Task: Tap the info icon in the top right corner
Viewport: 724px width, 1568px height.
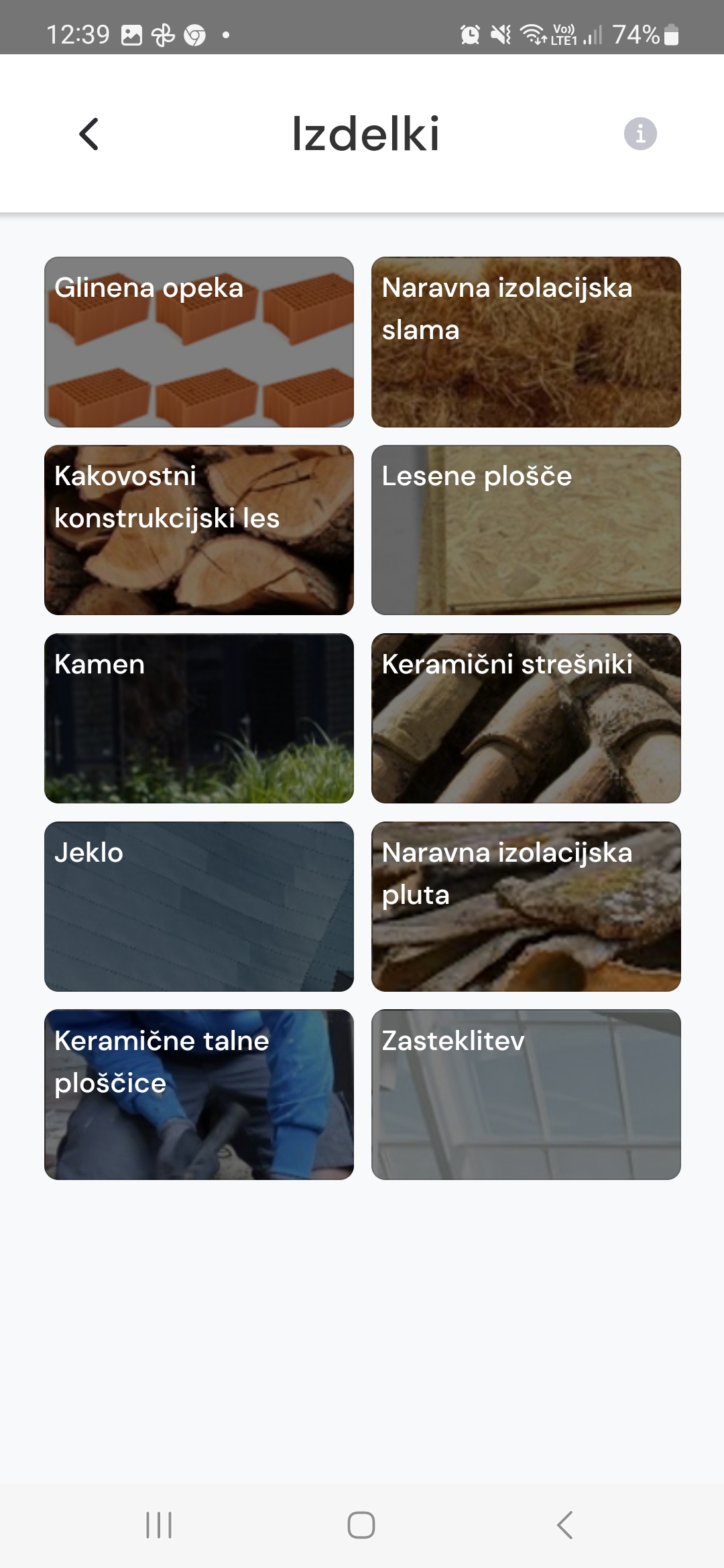Action: pyautogui.click(x=640, y=133)
